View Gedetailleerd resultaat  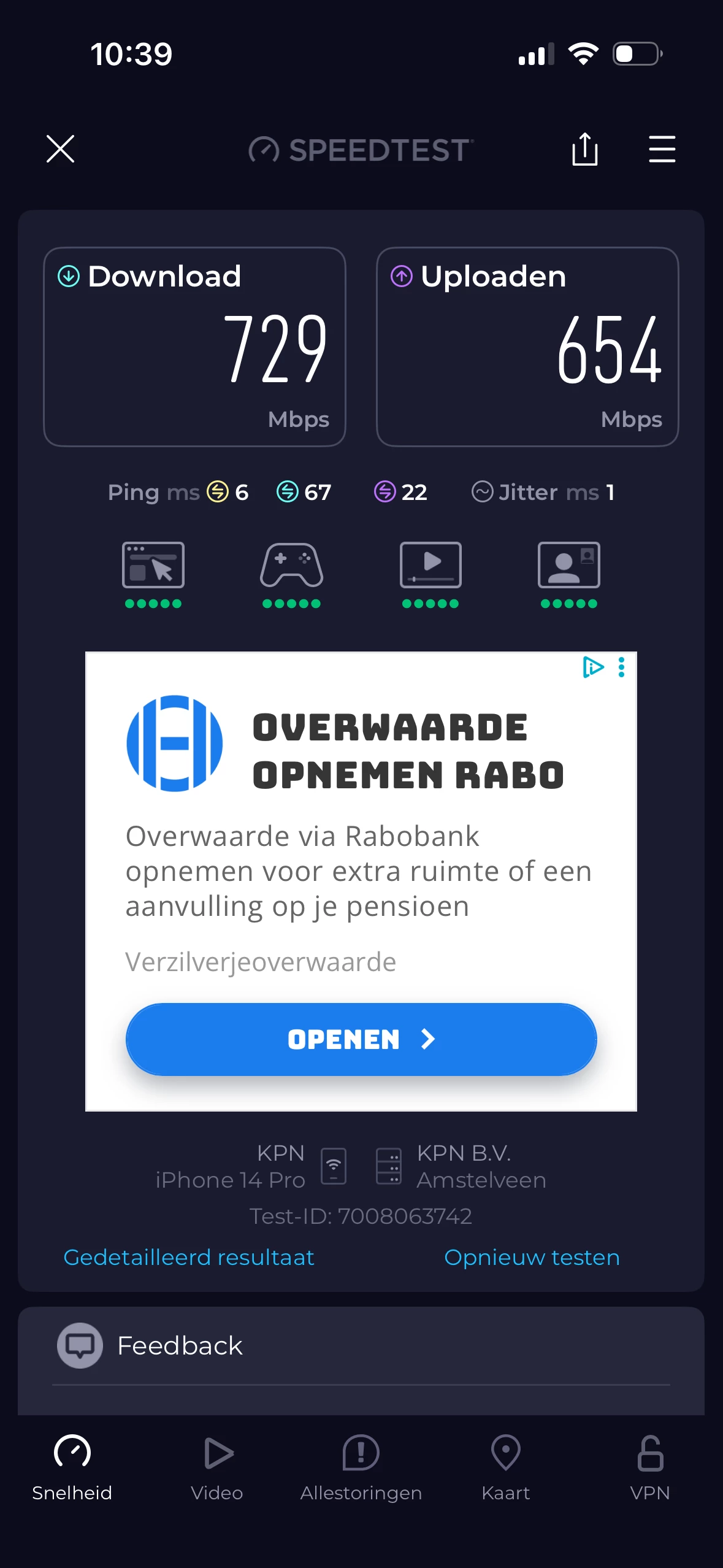(189, 1257)
